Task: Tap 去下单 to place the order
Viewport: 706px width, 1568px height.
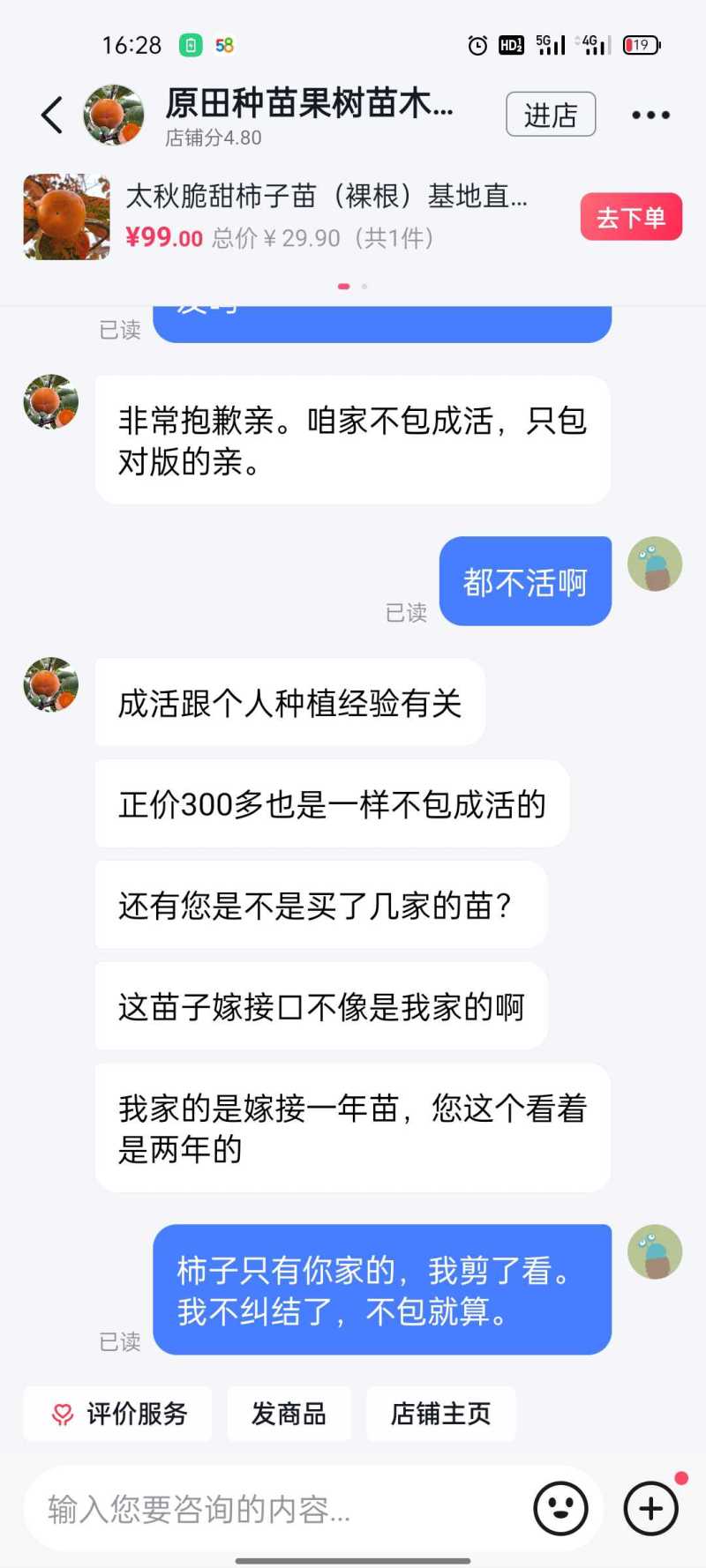Action: pyautogui.click(x=630, y=217)
